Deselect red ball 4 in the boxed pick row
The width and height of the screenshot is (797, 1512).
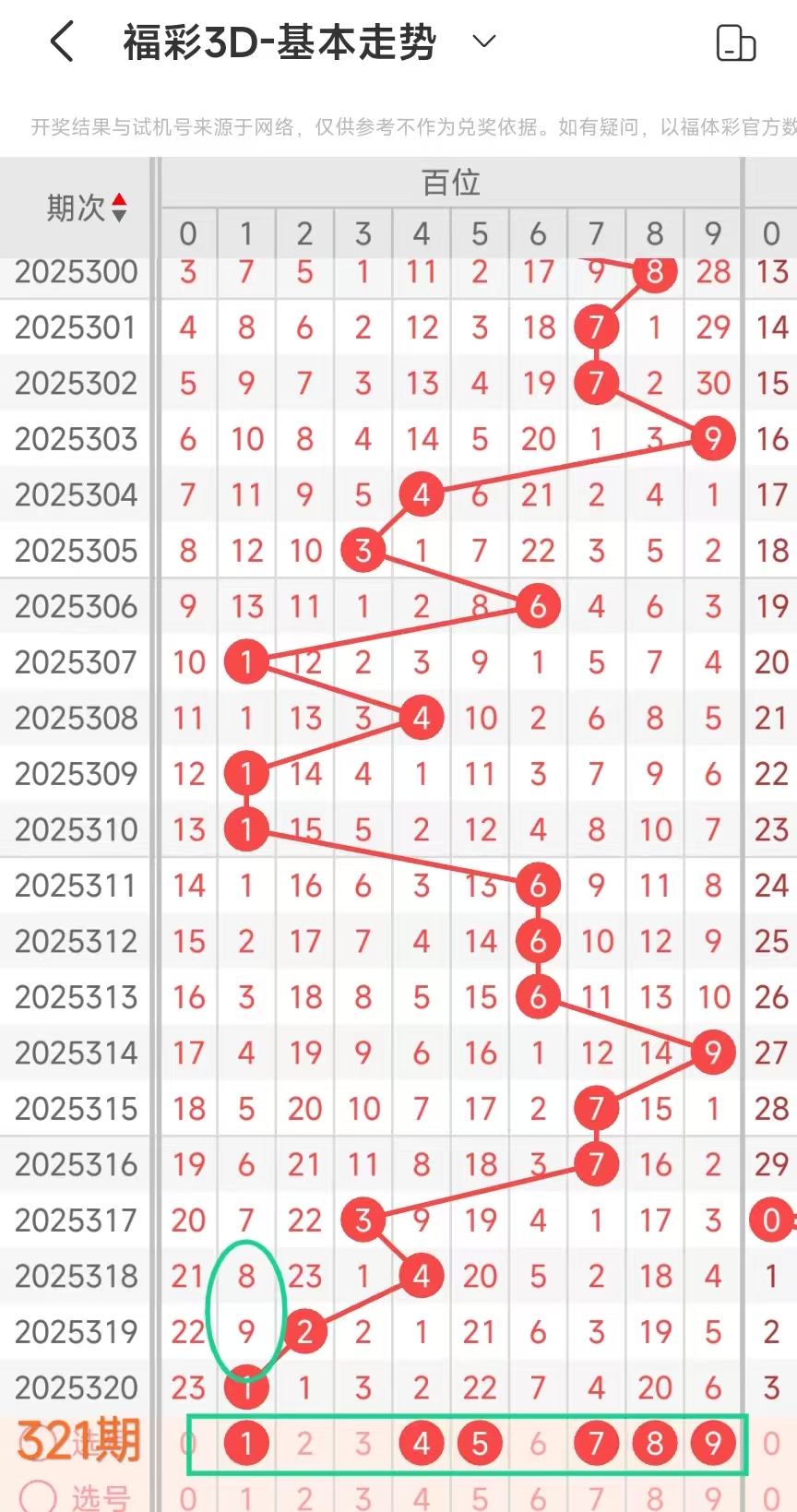point(422,1444)
